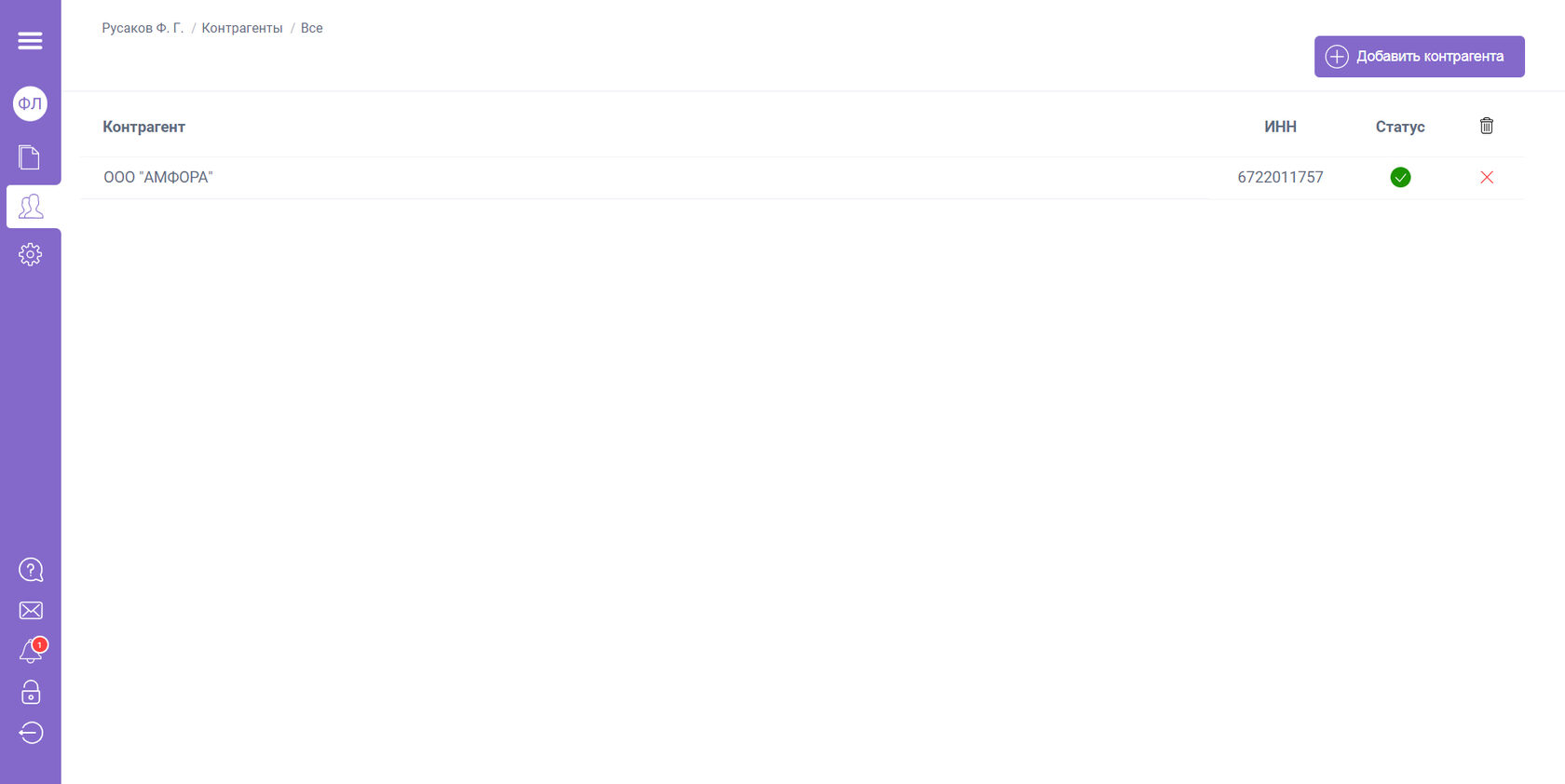Log out using the exit icon
Viewport: 1565px width, 784px height.
click(x=30, y=733)
